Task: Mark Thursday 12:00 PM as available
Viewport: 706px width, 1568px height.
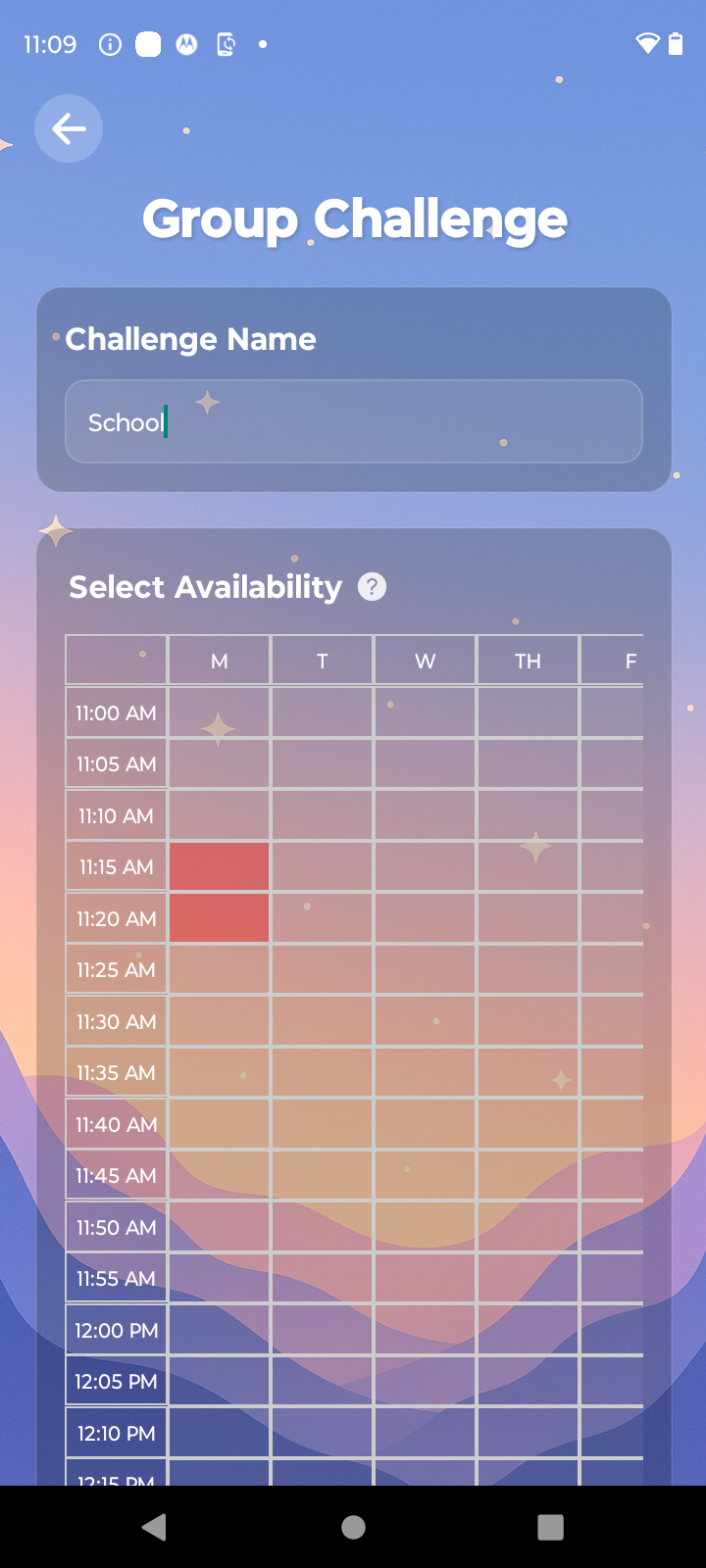Action: [x=528, y=1330]
